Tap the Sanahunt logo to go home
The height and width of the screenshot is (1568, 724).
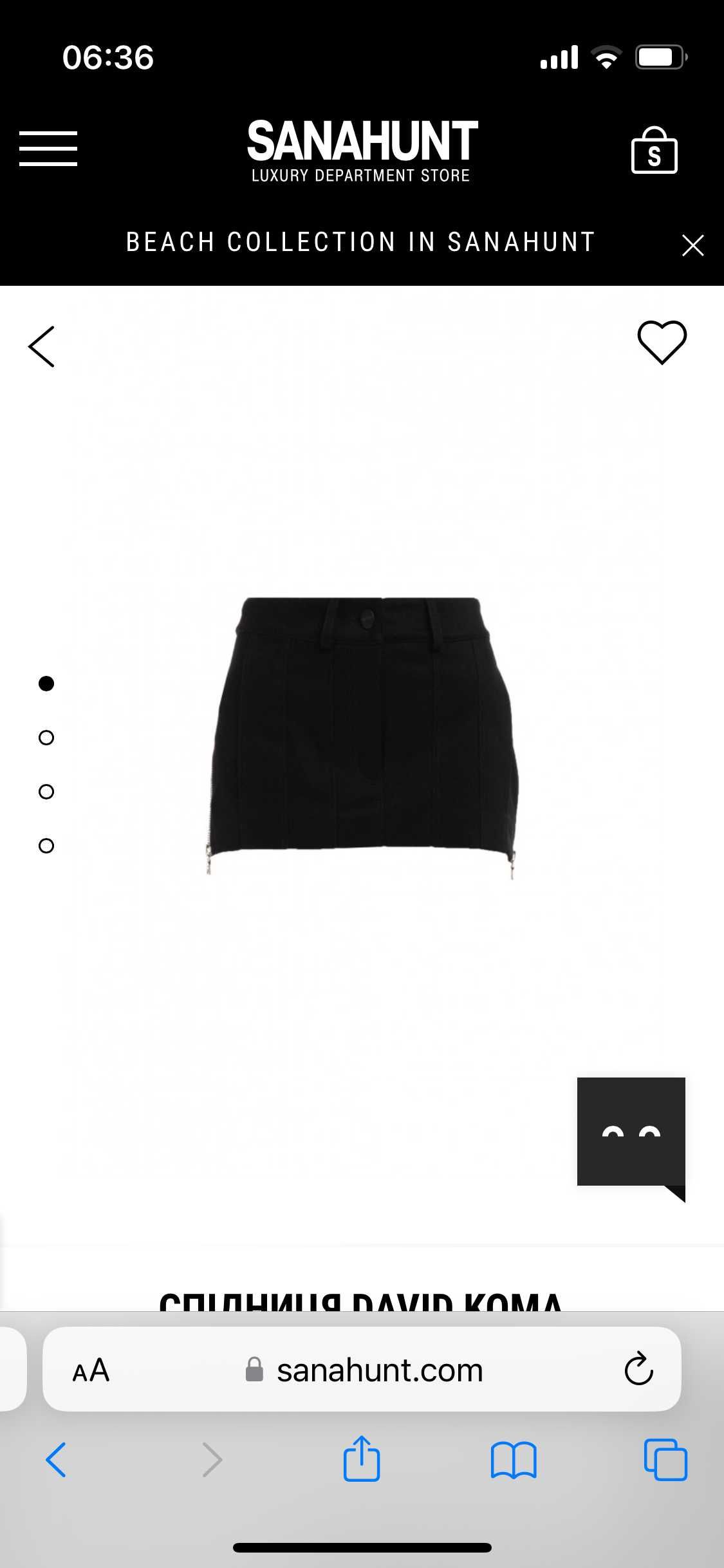[362, 151]
